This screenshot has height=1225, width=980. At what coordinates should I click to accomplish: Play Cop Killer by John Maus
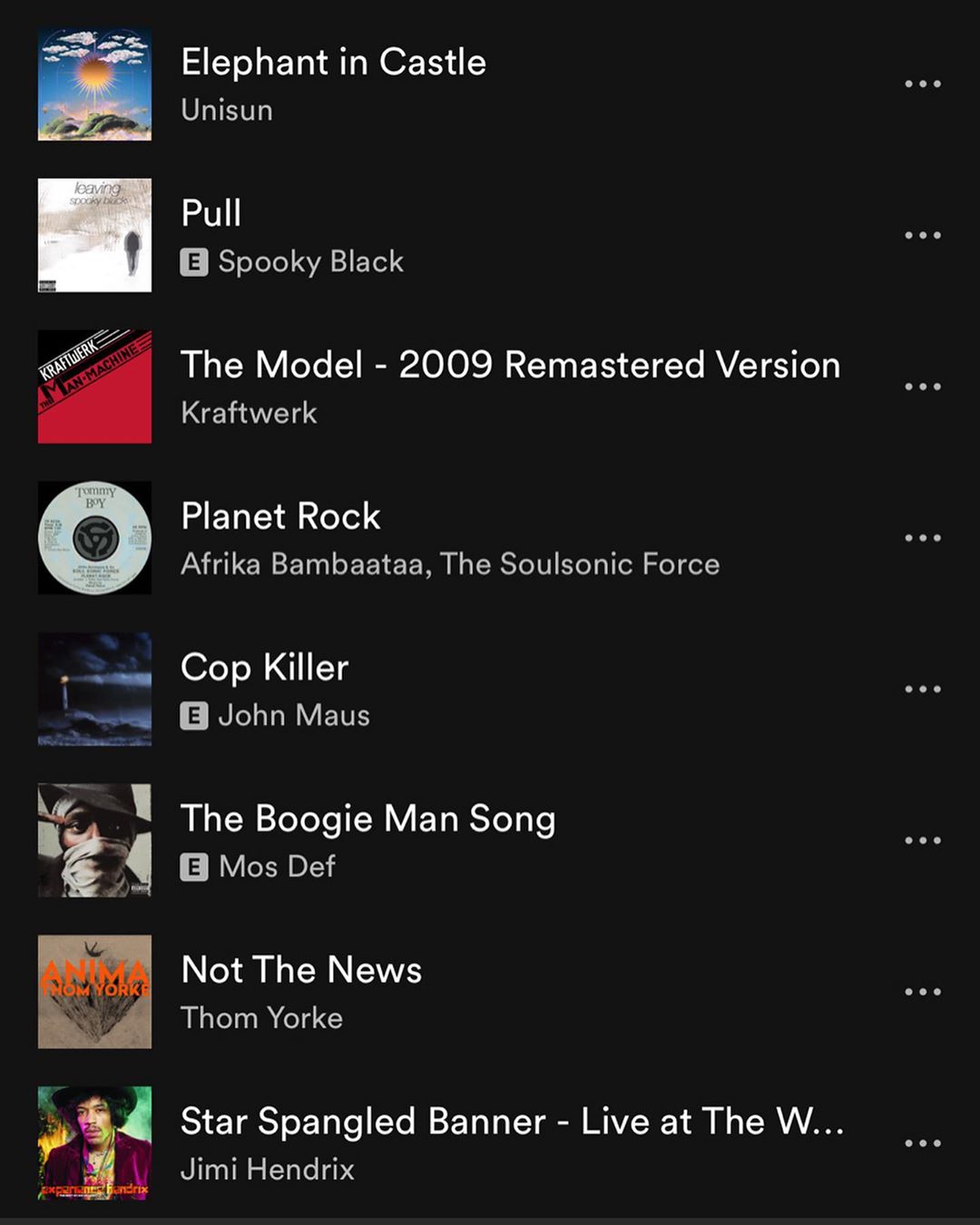[264, 668]
